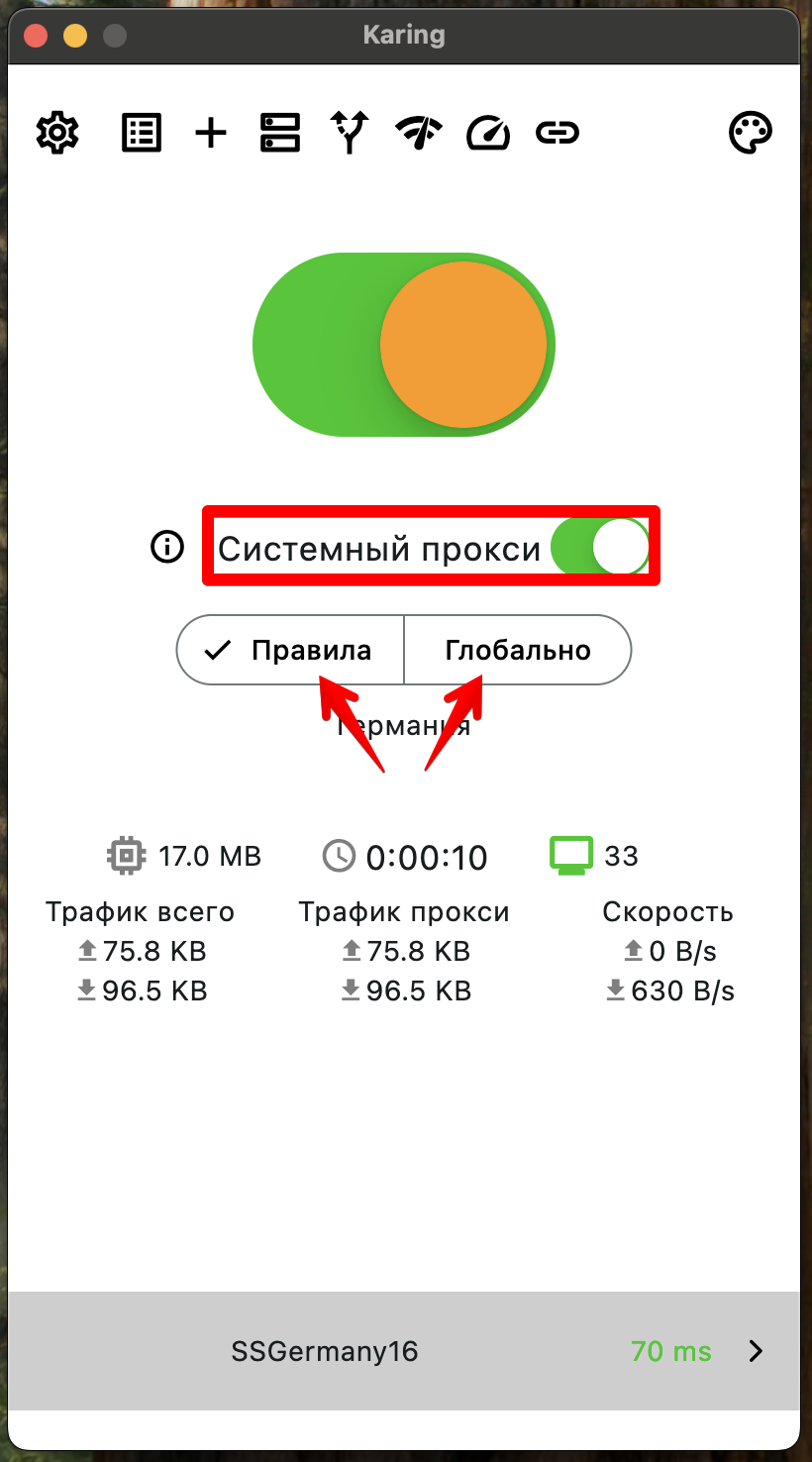Minimize the Karing window
Screen dimensions: 812x1462
[x=75, y=37]
